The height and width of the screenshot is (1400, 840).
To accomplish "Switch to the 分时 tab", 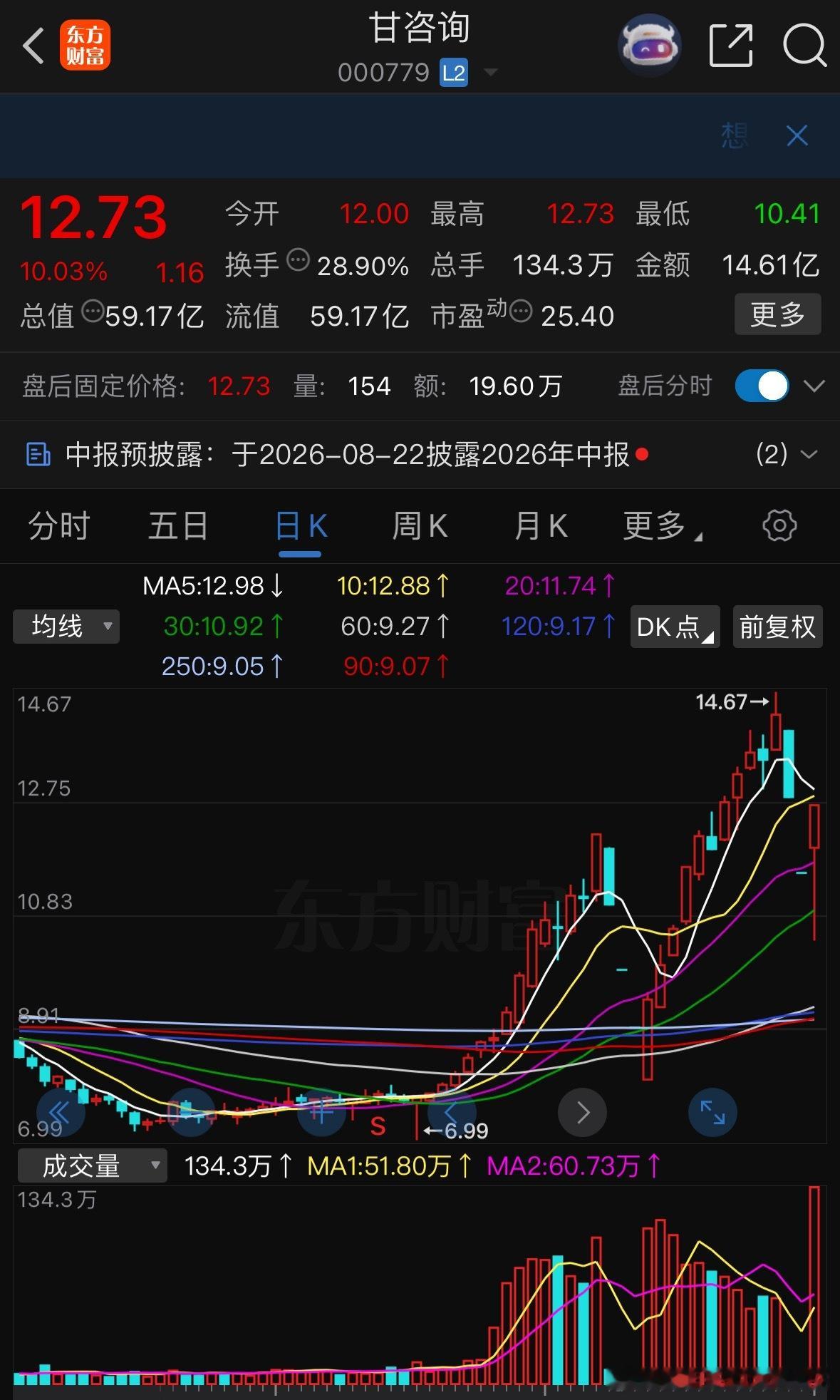I will (x=58, y=527).
